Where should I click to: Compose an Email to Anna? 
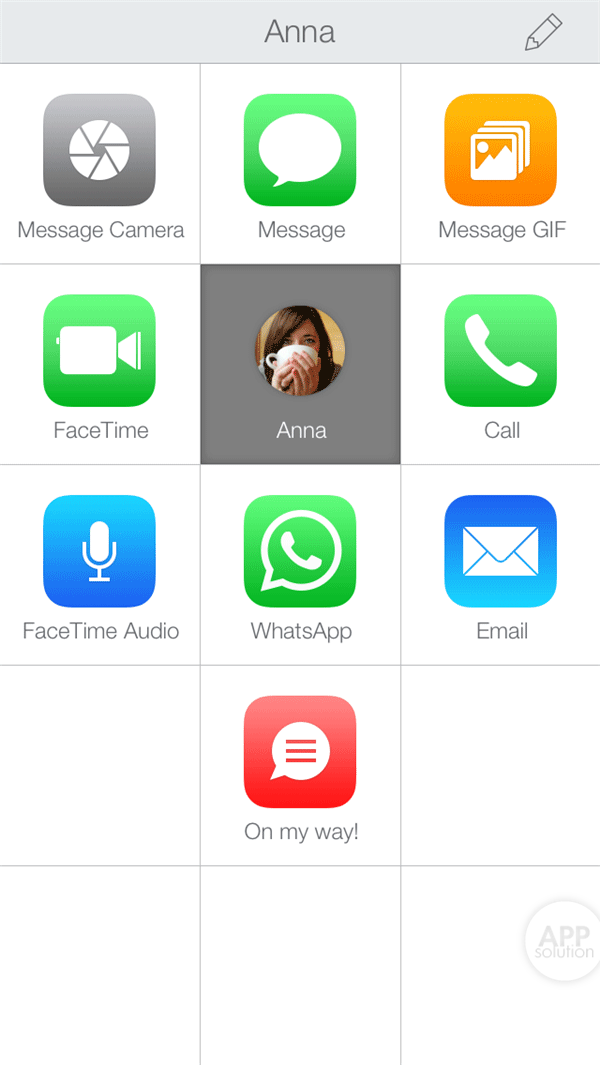[x=500, y=552]
